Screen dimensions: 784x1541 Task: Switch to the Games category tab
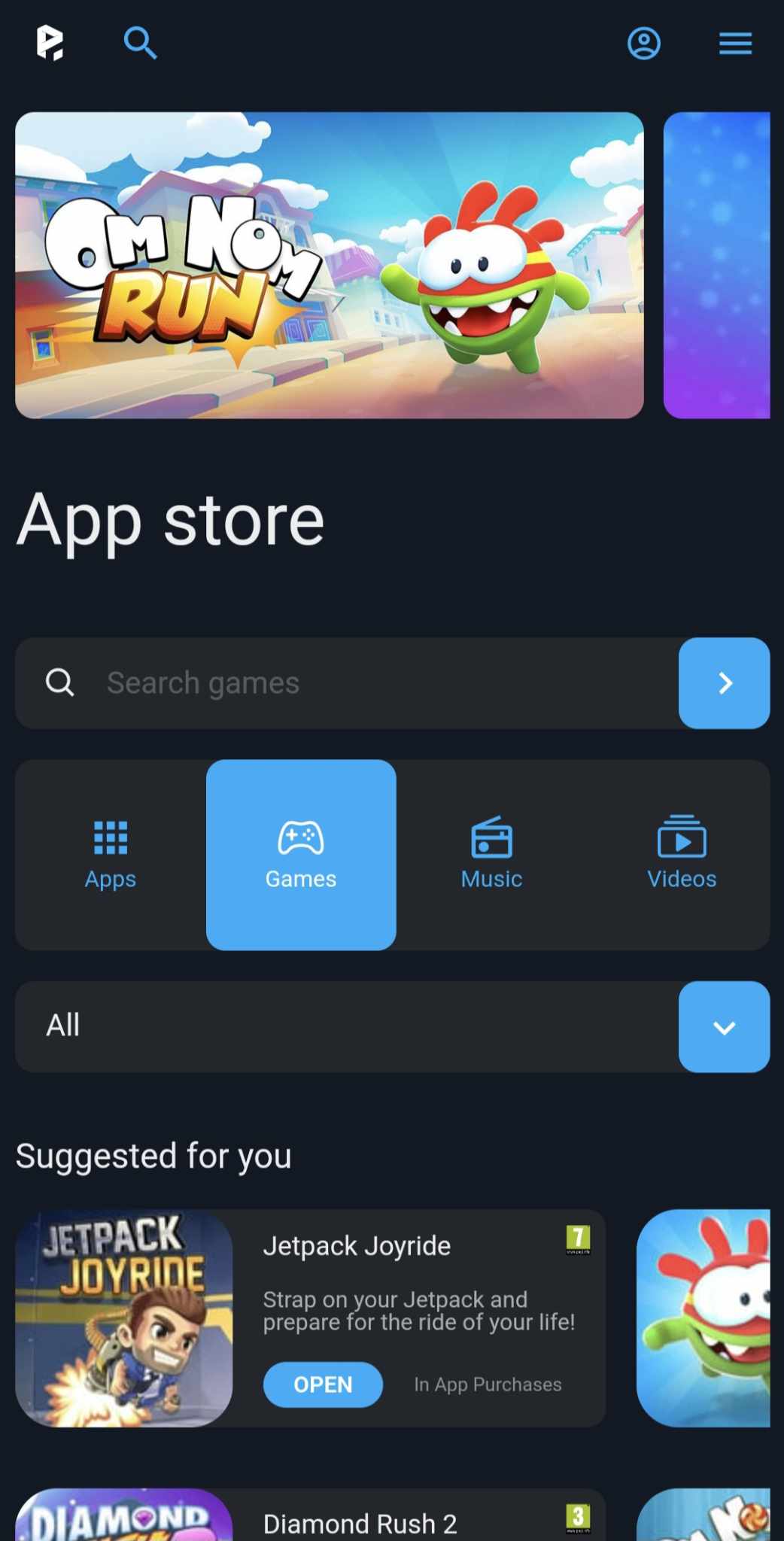(300, 856)
